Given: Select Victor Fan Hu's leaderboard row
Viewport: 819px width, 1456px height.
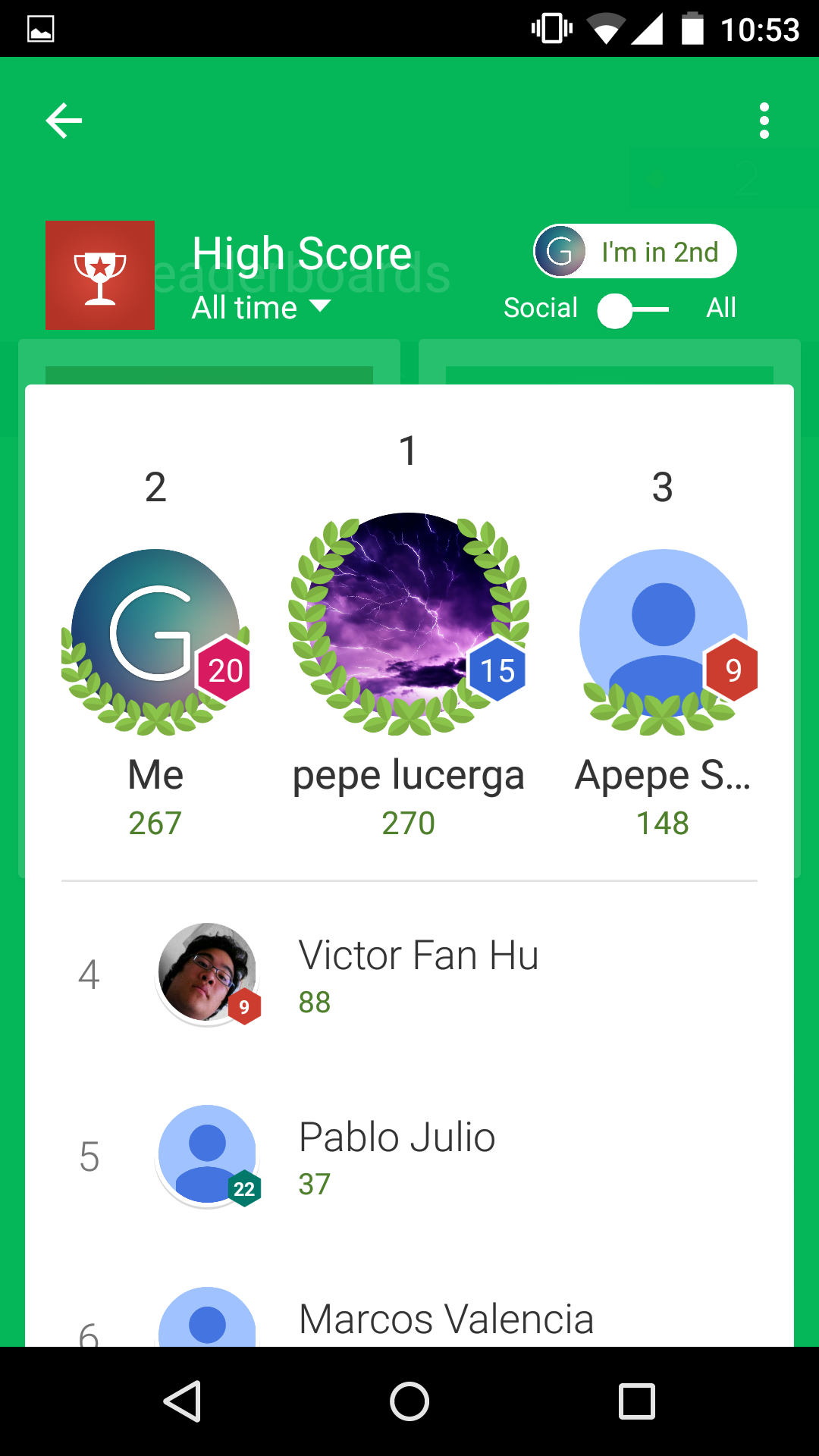Looking at the screenshot, I should [409, 974].
